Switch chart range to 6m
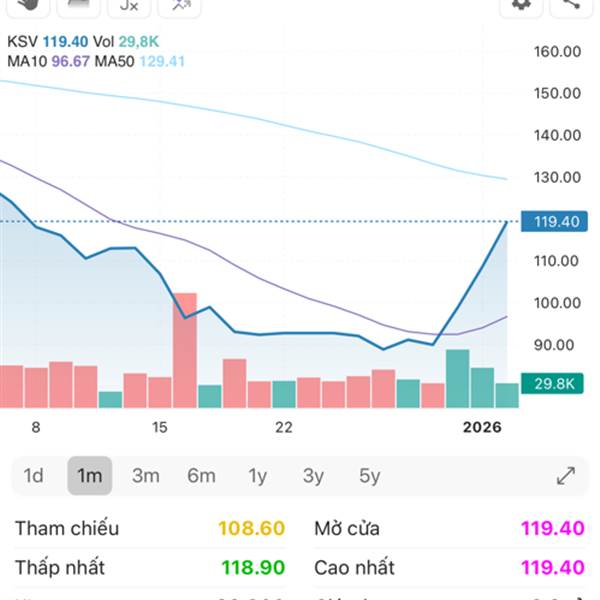 pos(201,476)
